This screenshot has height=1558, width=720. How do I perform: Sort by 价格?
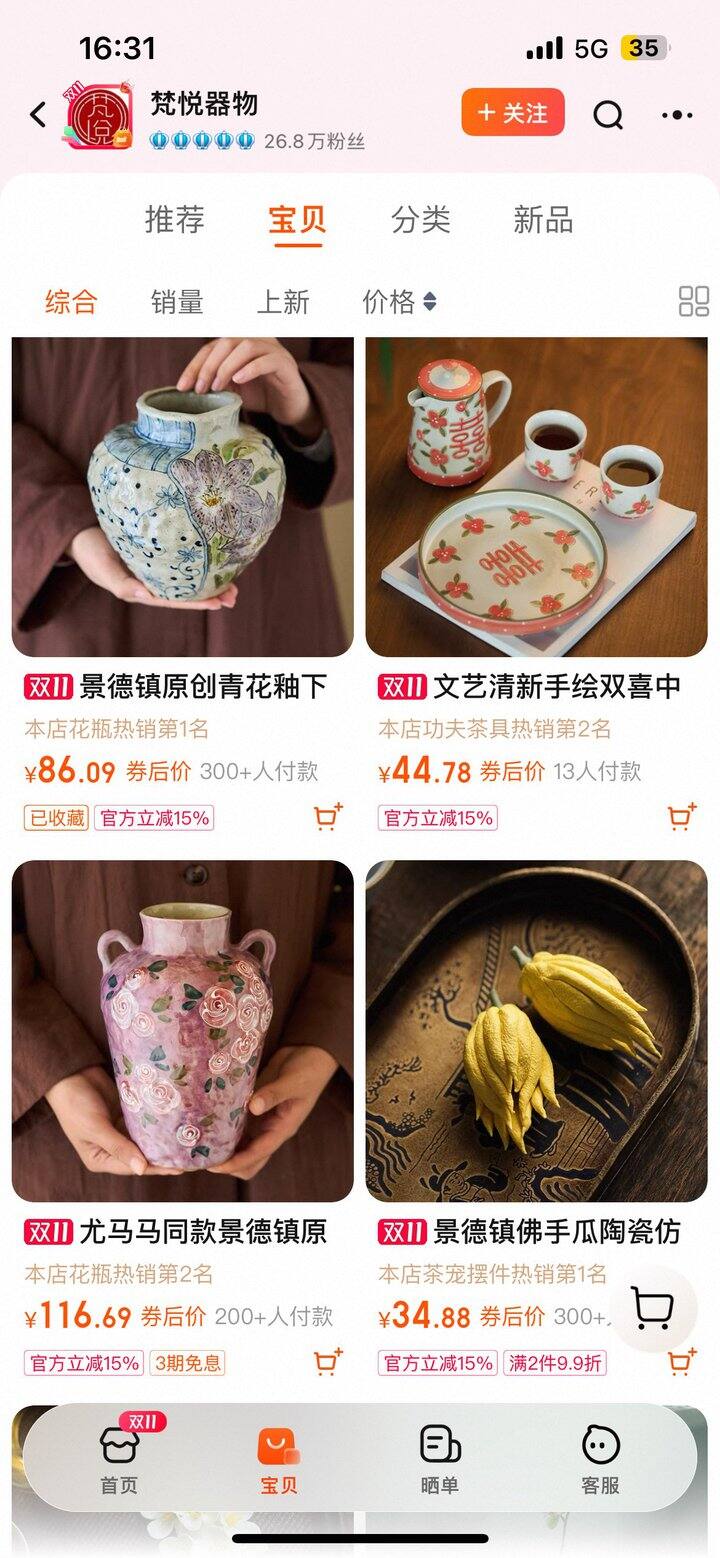click(399, 302)
